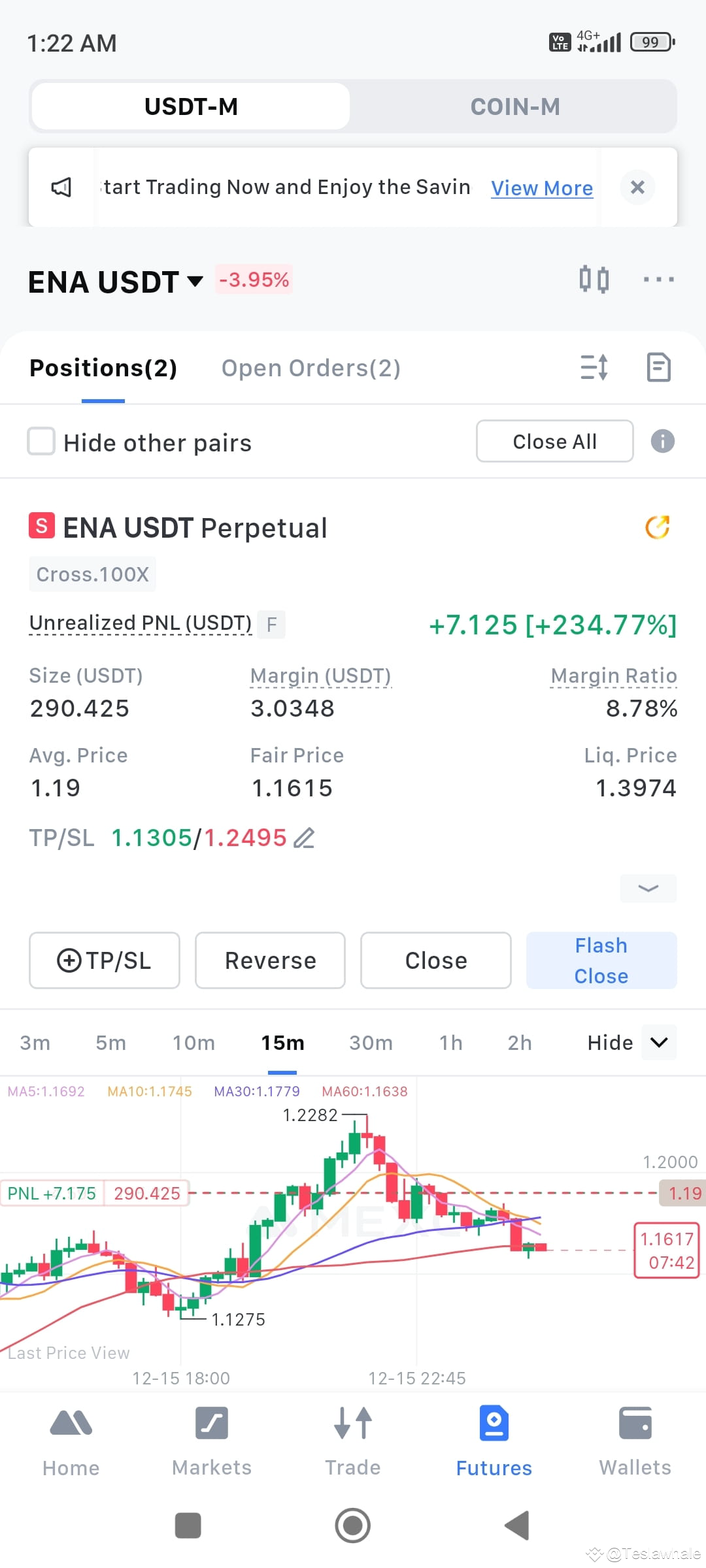Open the order history document icon
The image size is (706, 1568).
click(658, 367)
